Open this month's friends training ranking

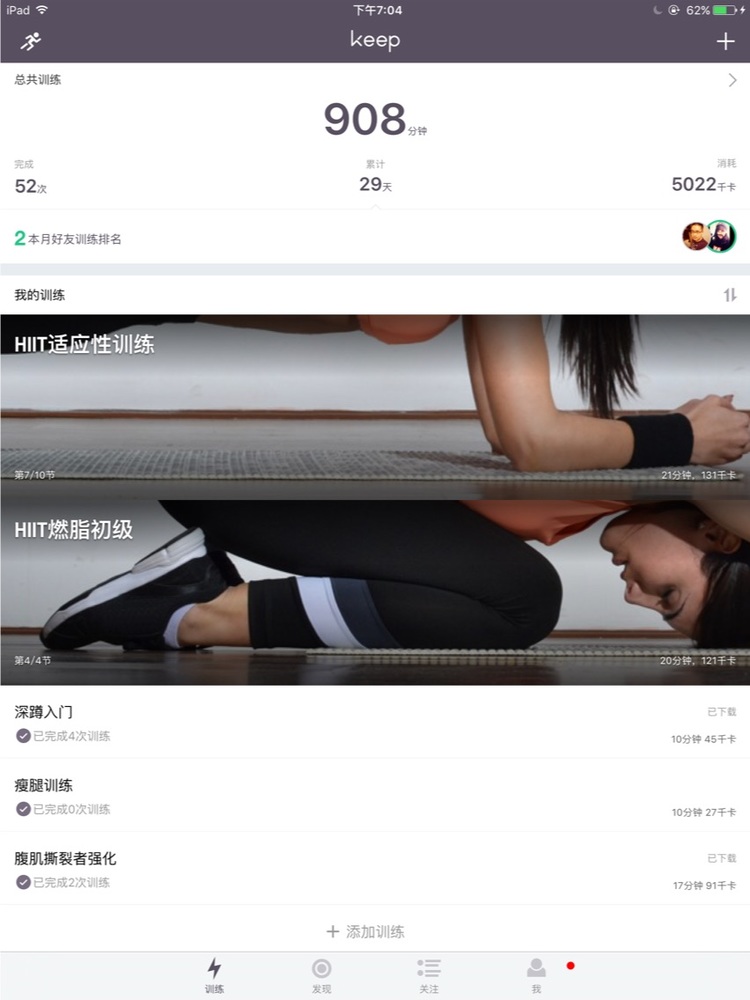(x=375, y=238)
